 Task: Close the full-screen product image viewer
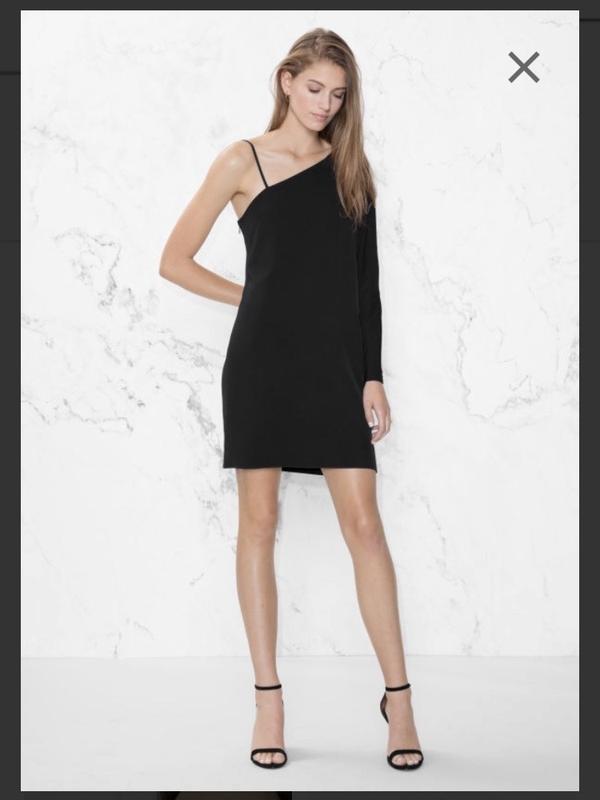click(x=523, y=67)
